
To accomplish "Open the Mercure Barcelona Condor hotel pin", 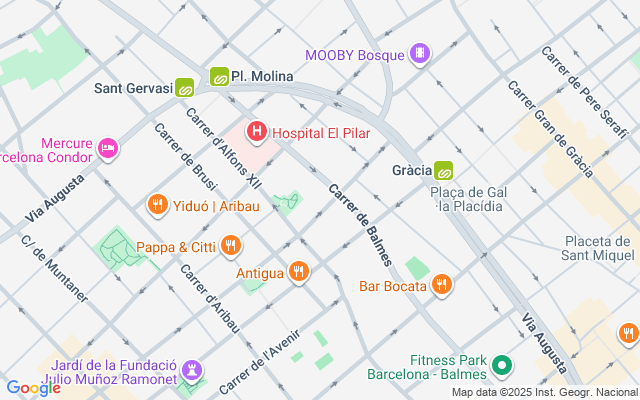I will click(108, 149).
